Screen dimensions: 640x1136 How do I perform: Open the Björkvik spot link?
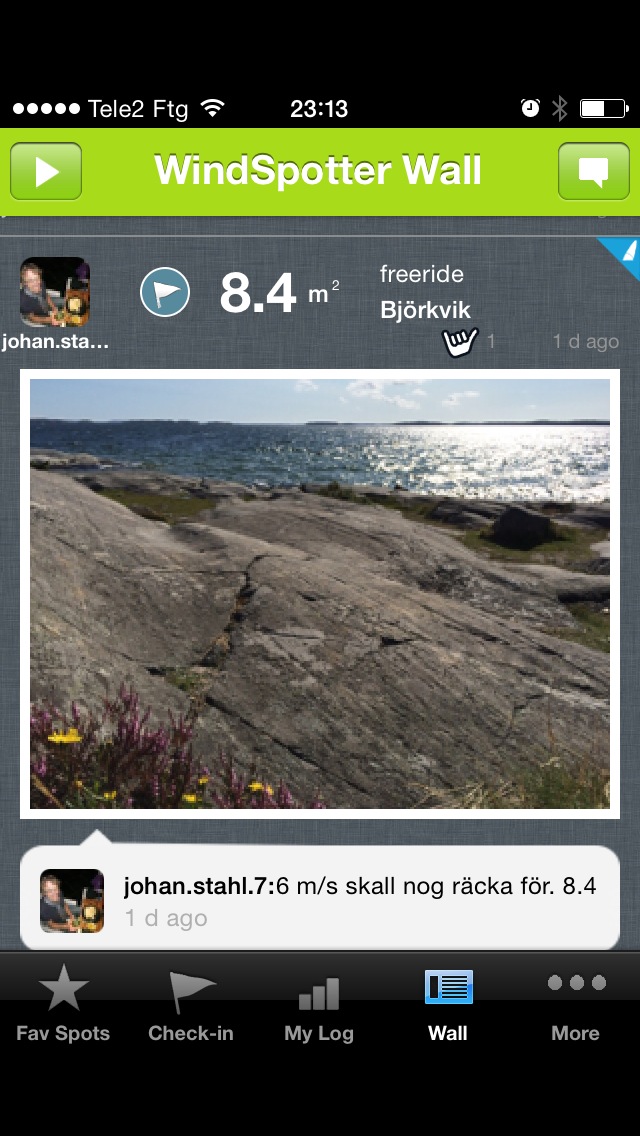pyautogui.click(x=425, y=310)
